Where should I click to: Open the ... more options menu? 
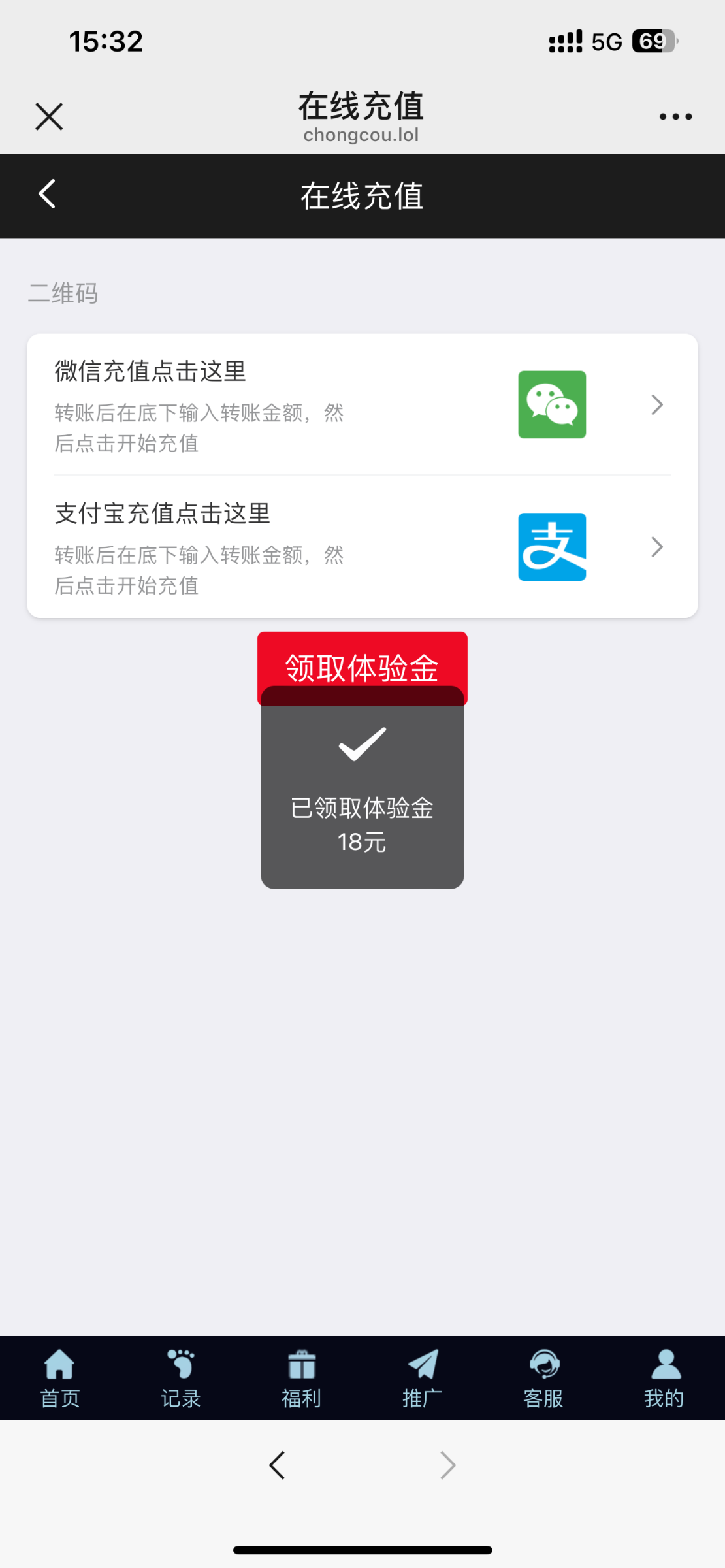[676, 116]
